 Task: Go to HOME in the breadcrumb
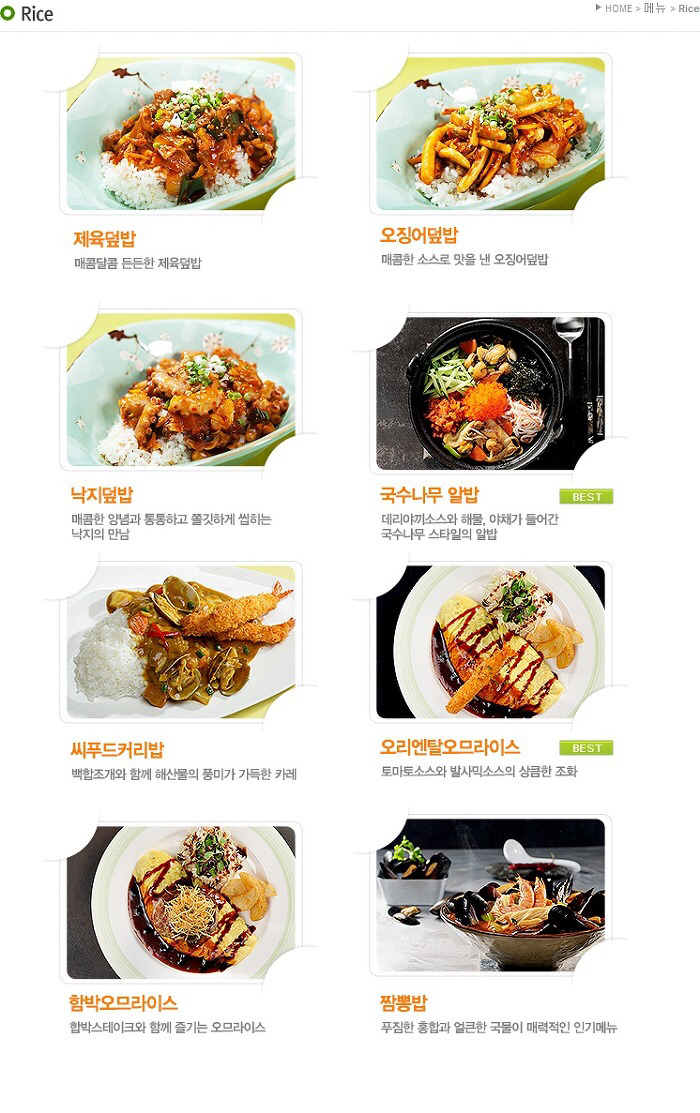pyautogui.click(x=618, y=8)
